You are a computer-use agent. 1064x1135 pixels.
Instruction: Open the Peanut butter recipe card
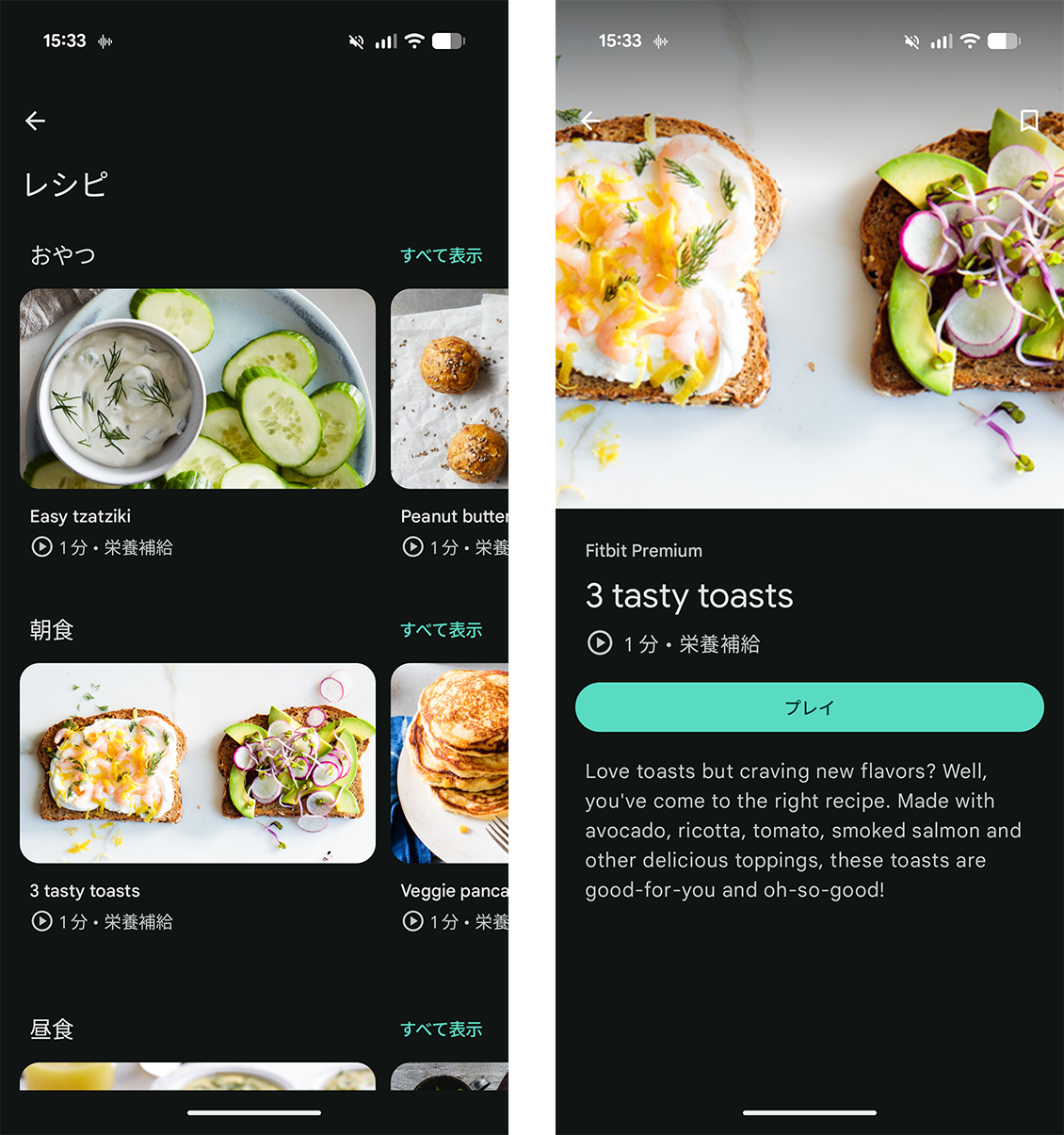[460, 389]
